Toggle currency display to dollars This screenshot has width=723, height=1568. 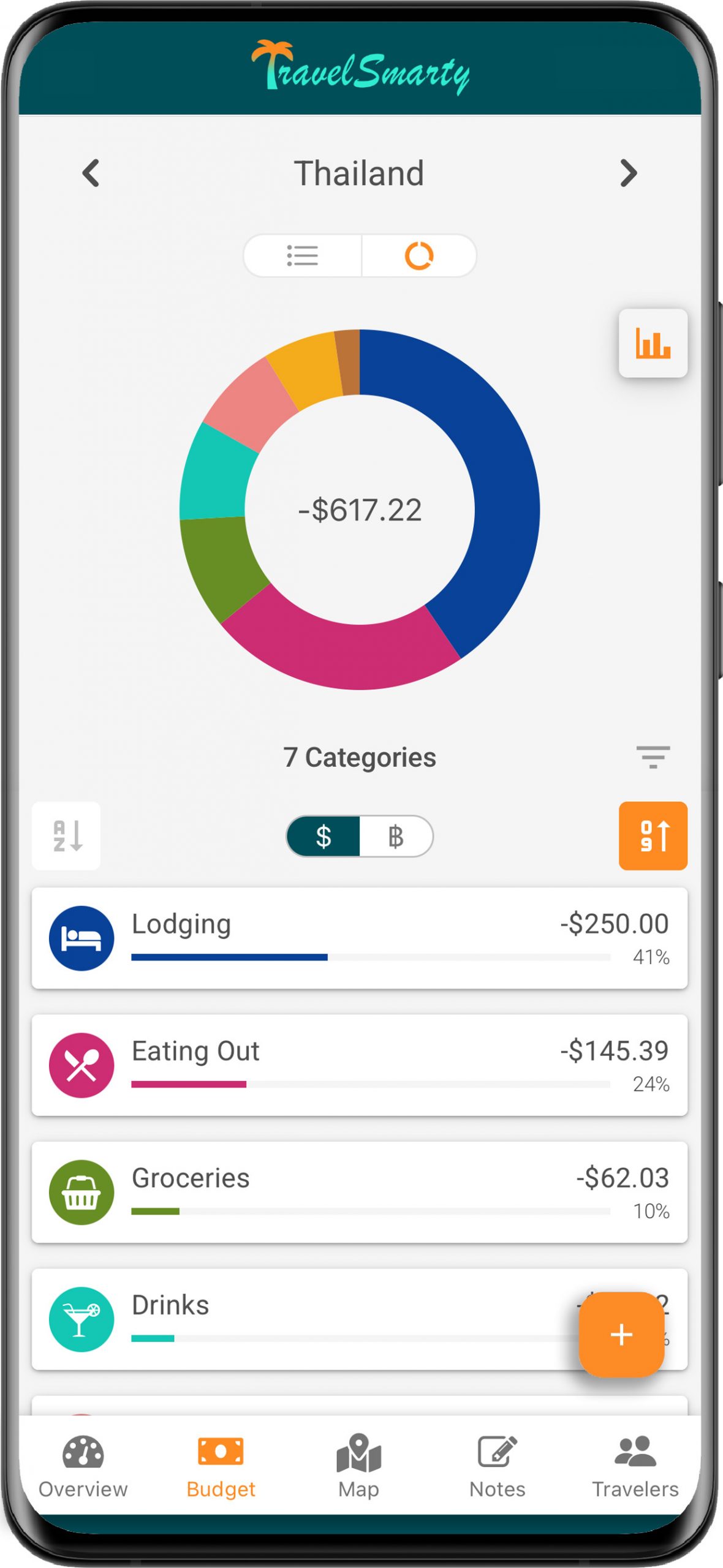coord(323,837)
